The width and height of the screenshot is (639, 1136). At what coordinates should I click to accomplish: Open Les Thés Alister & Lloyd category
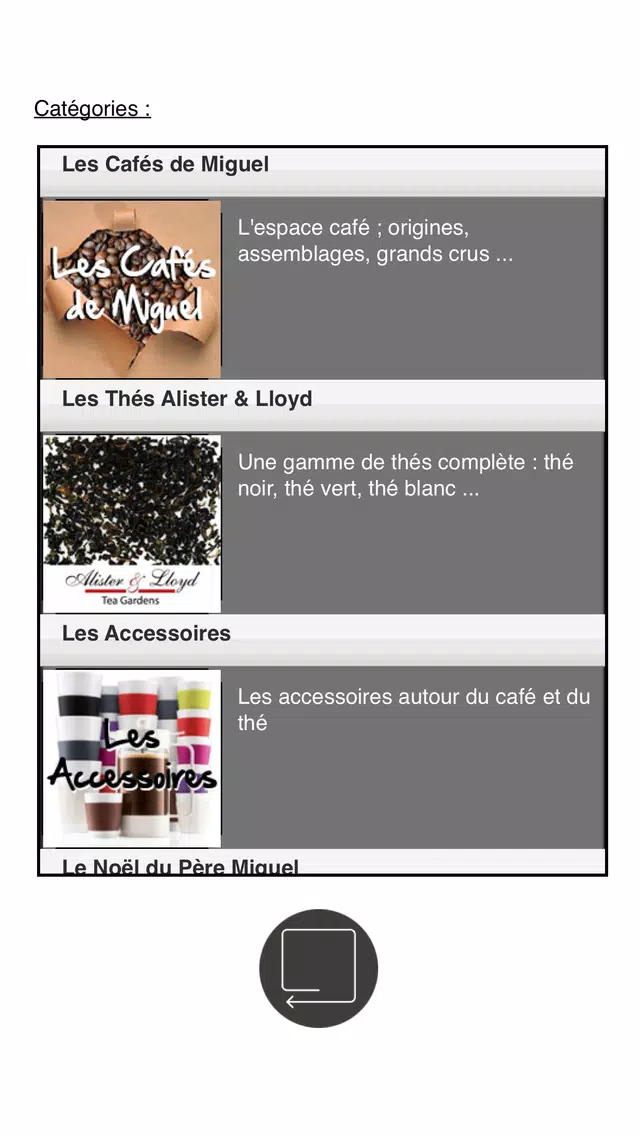[x=187, y=399]
